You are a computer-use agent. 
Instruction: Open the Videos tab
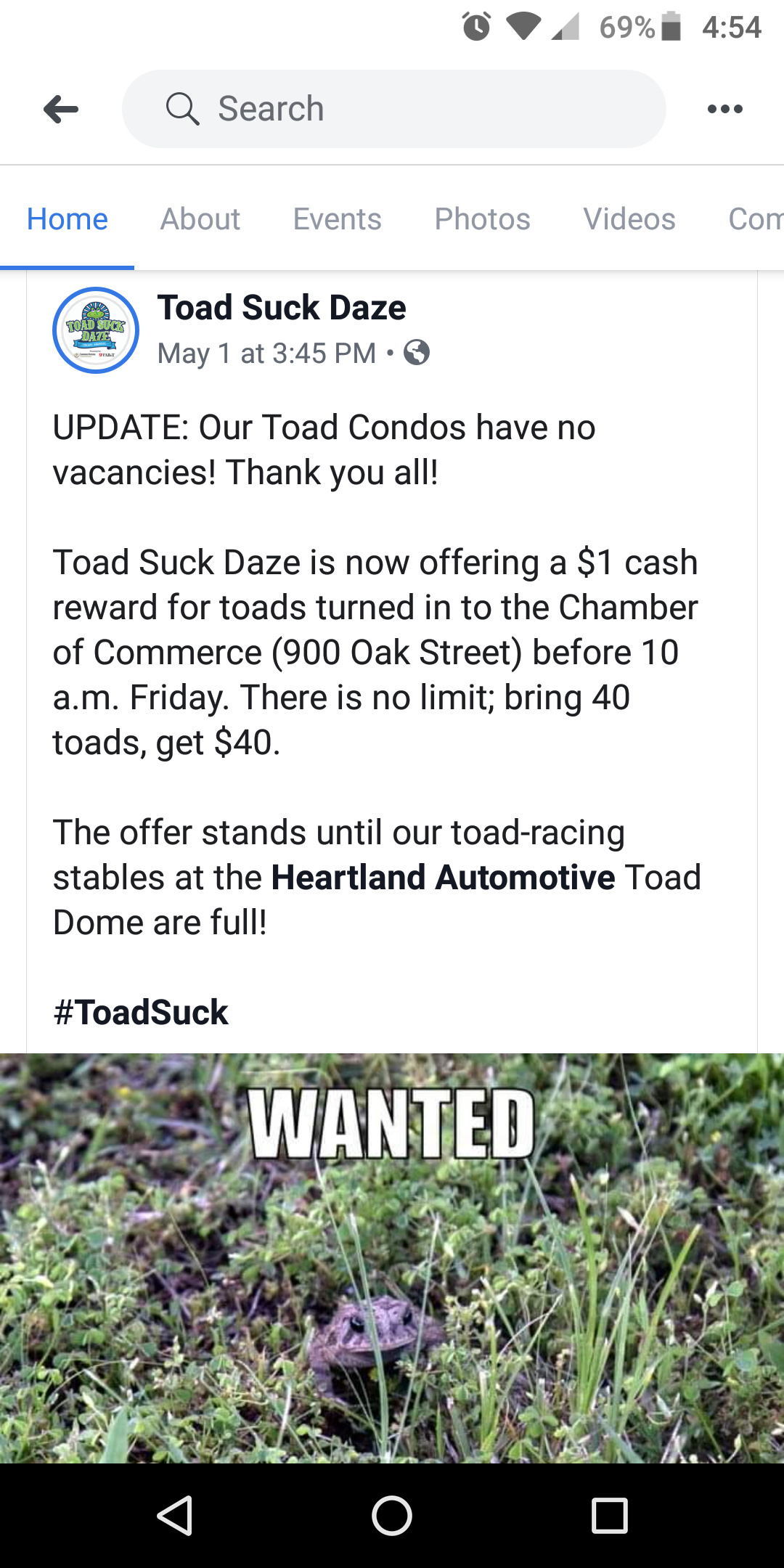point(629,219)
